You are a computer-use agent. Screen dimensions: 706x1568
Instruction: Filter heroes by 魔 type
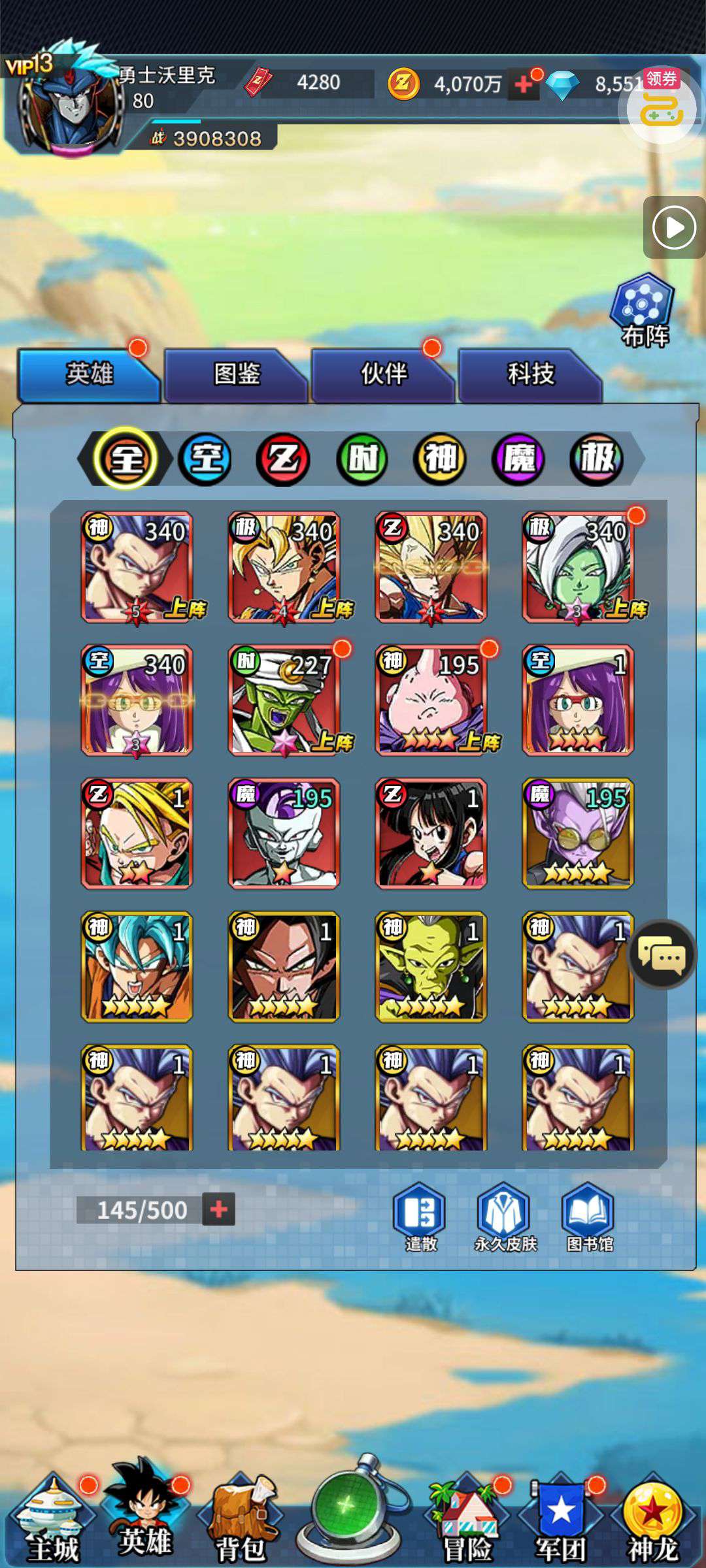pyautogui.click(x=518, y=459)
